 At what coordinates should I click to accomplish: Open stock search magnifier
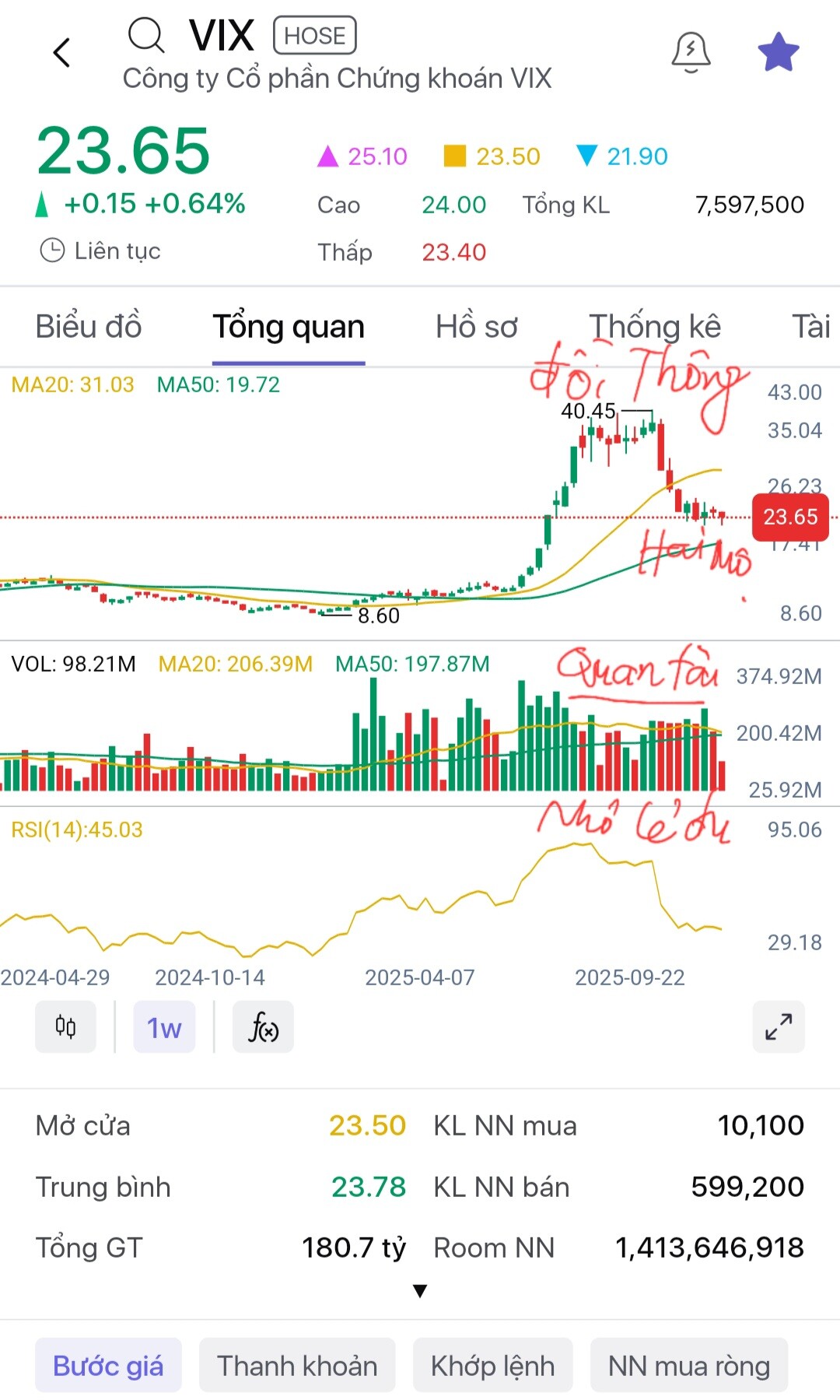pos(145,36)
